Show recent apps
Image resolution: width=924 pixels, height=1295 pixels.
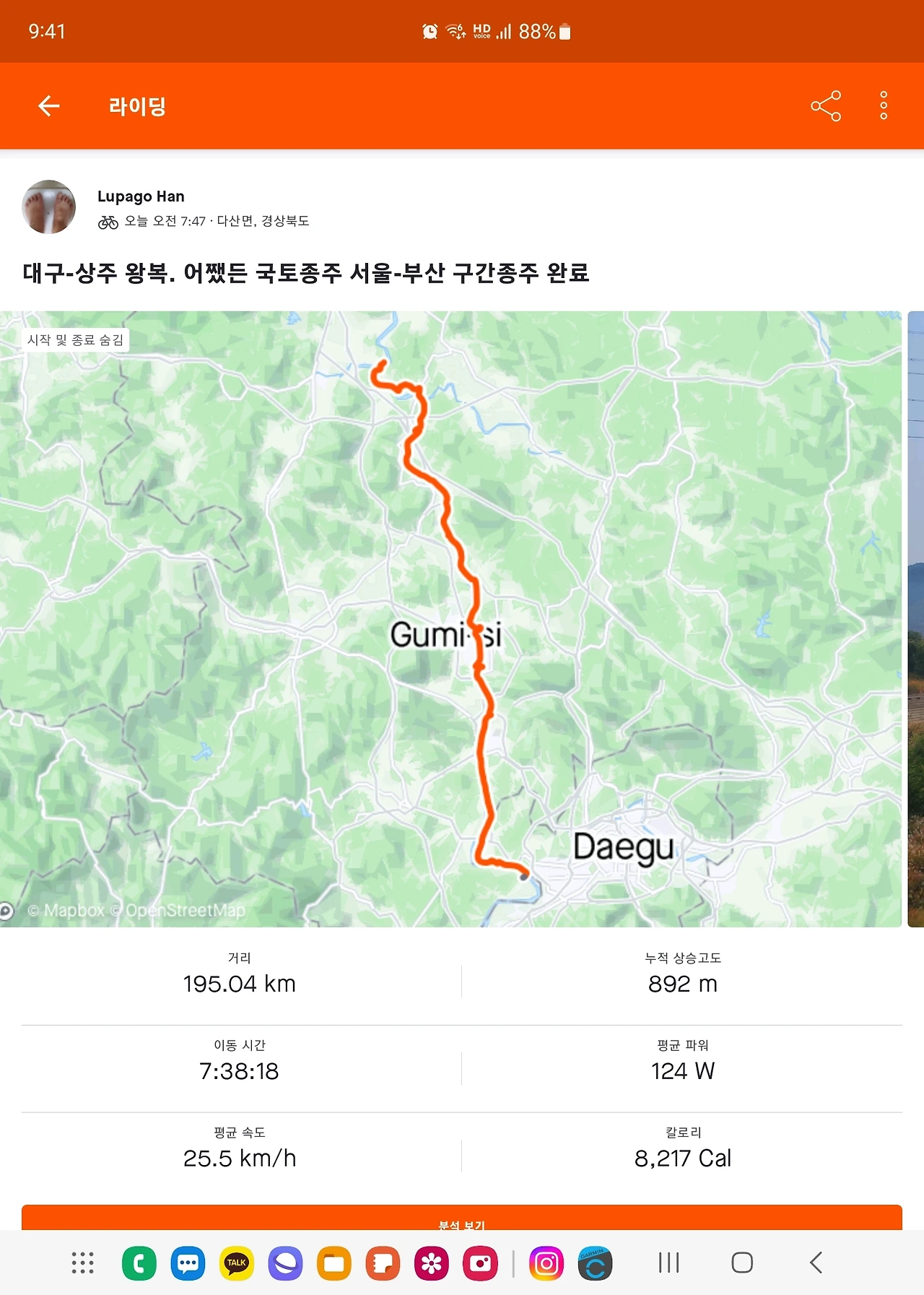click(669, 1263)
